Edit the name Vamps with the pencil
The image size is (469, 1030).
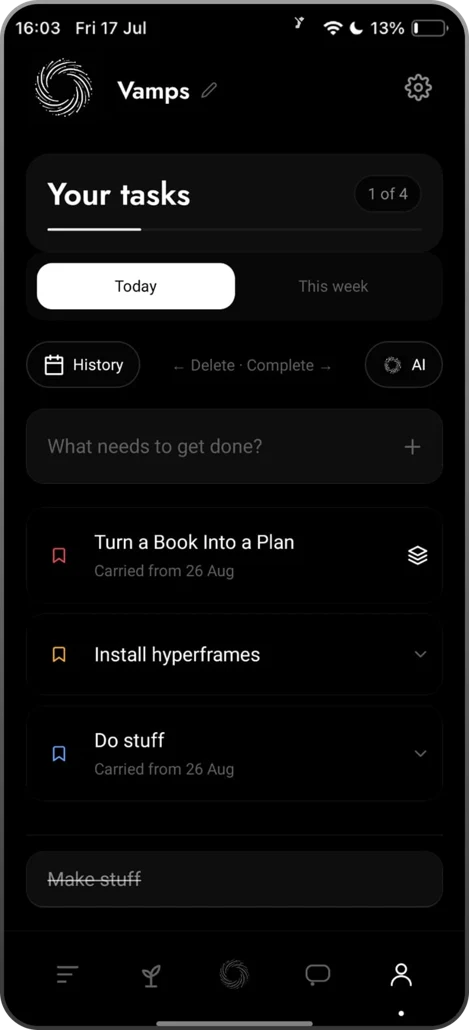pos(209,90)
